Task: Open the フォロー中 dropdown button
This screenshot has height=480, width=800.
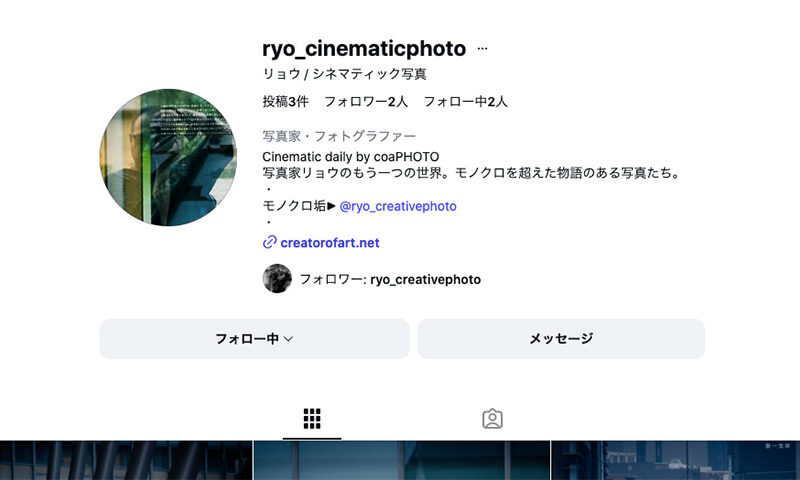Action: [254, 339]
